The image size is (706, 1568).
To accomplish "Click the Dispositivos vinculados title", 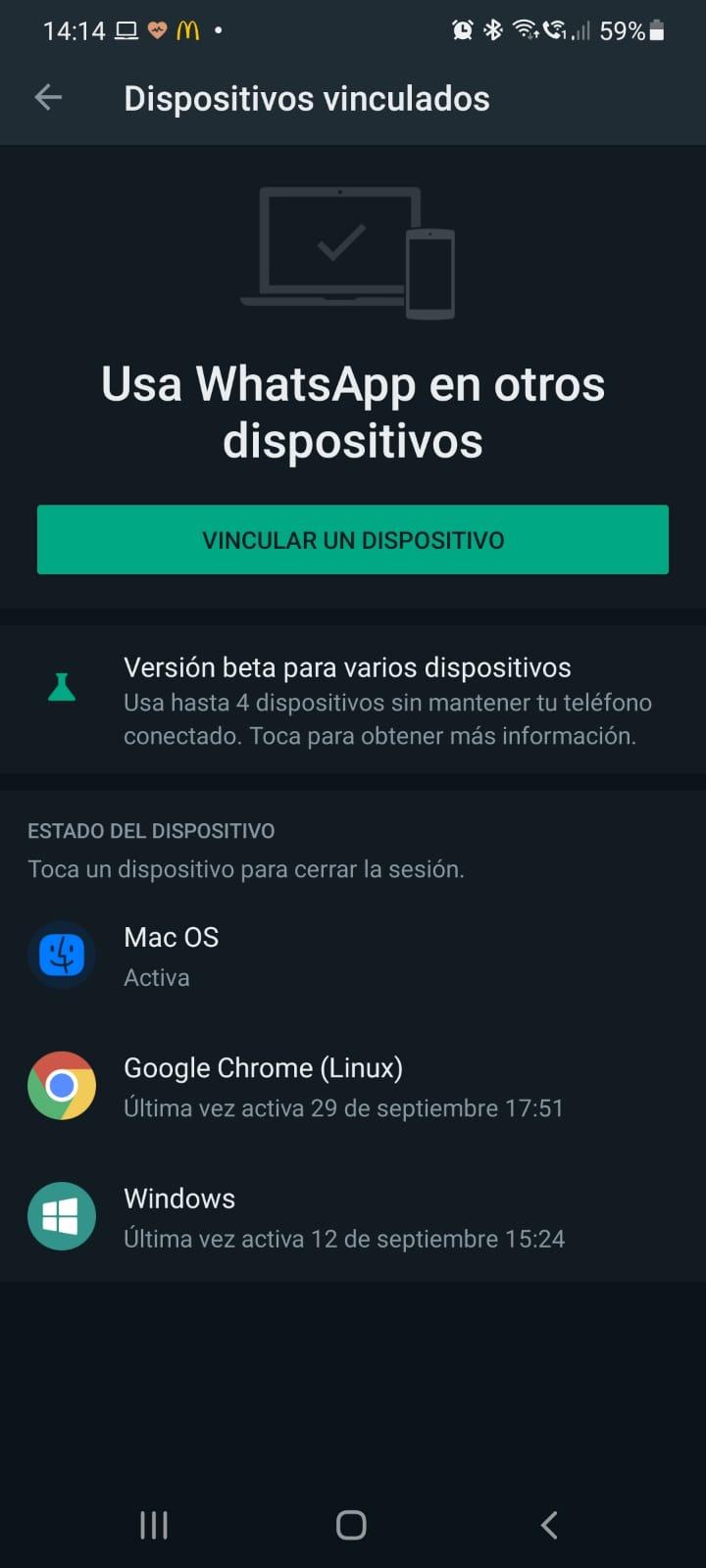I will [x=306, y=98].
